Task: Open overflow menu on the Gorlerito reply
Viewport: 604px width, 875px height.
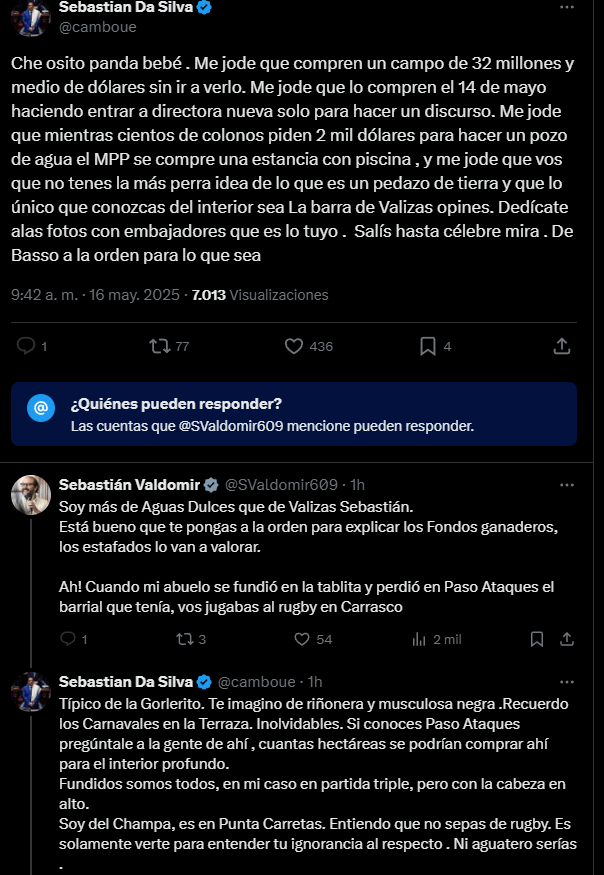Action: [x=567, y=680]
